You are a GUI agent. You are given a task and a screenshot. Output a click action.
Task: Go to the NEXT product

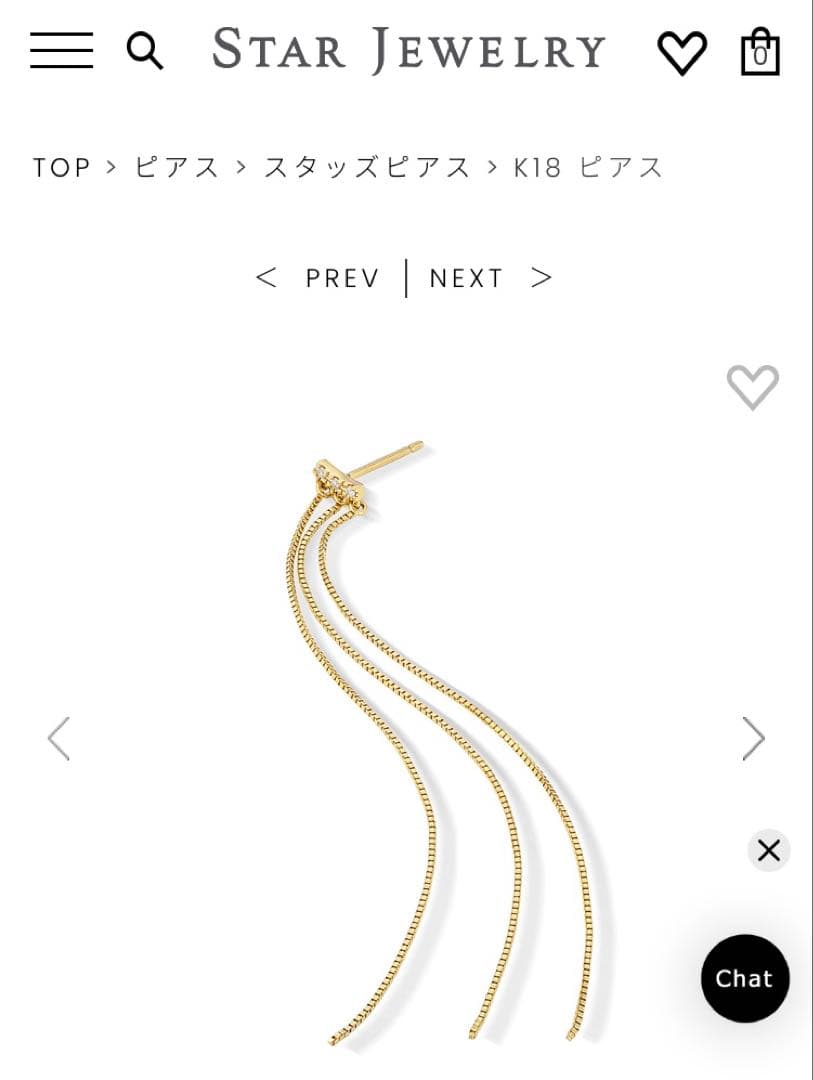click(x=466, y=277)
